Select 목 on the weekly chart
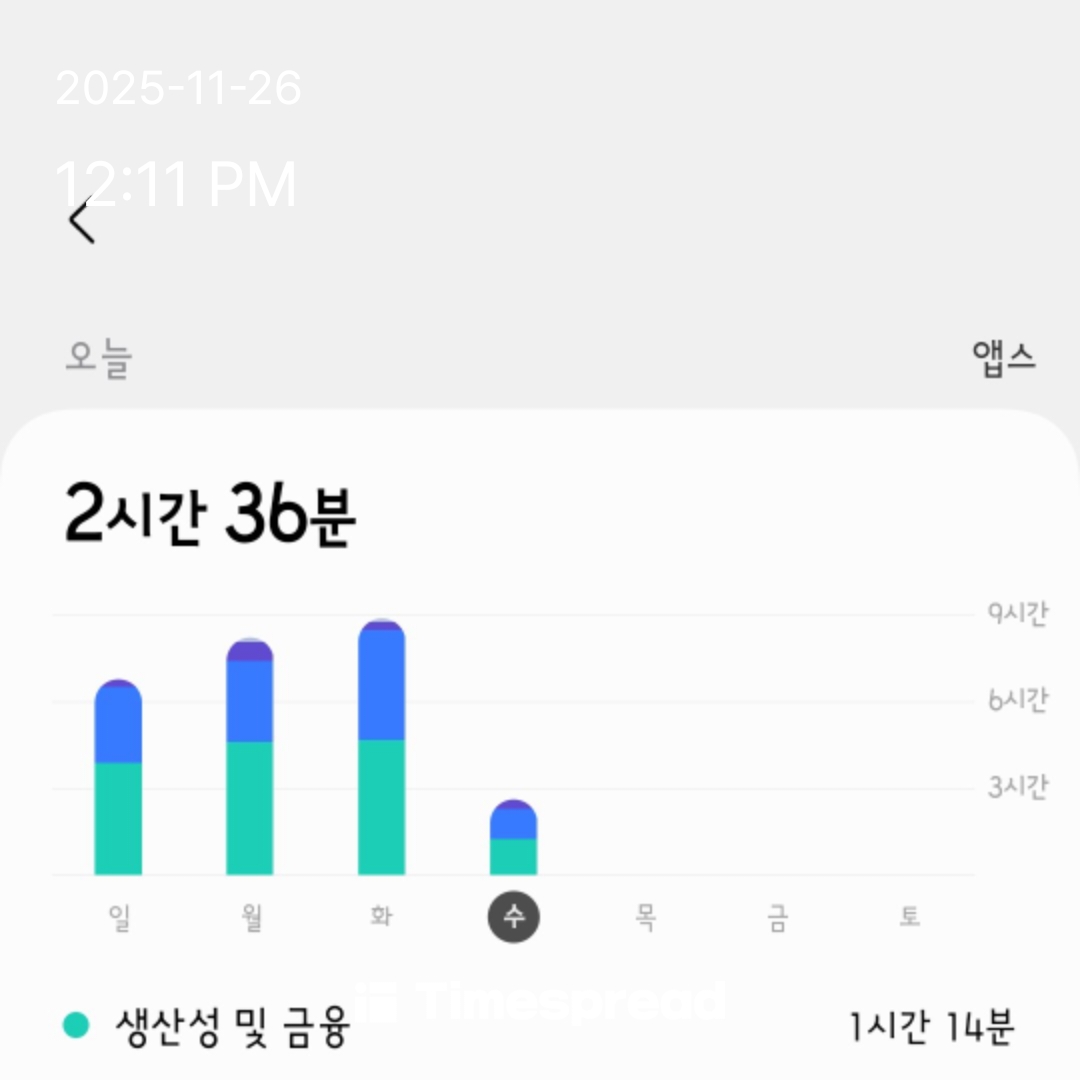The image size is (1080, 1080). pos(645,917)
